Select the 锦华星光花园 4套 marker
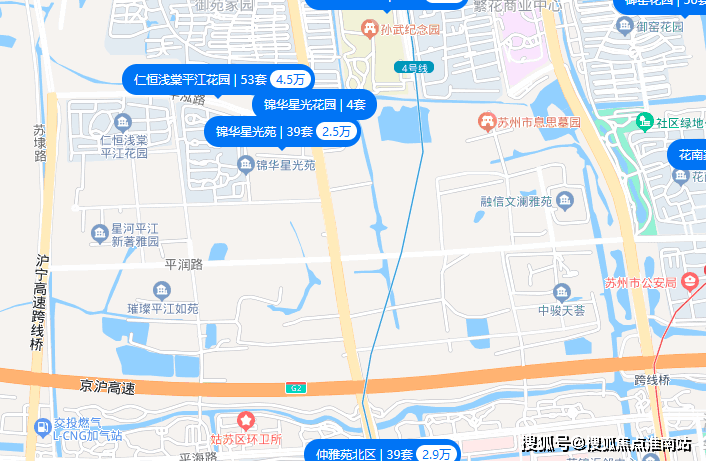This screenshot has height=461, width=706. [x=314, y=104]
